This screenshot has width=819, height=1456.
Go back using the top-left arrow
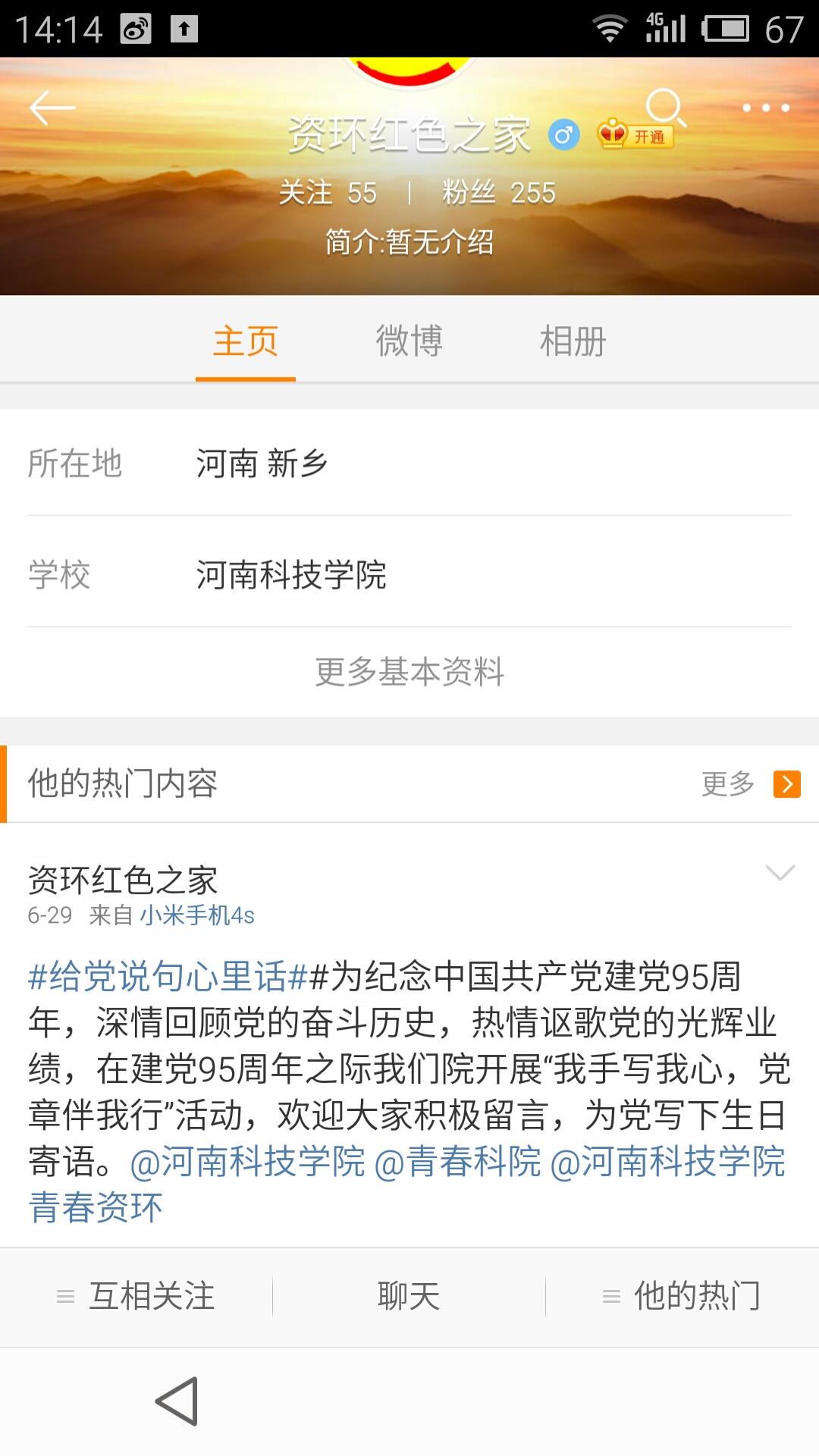pos(52,108)
